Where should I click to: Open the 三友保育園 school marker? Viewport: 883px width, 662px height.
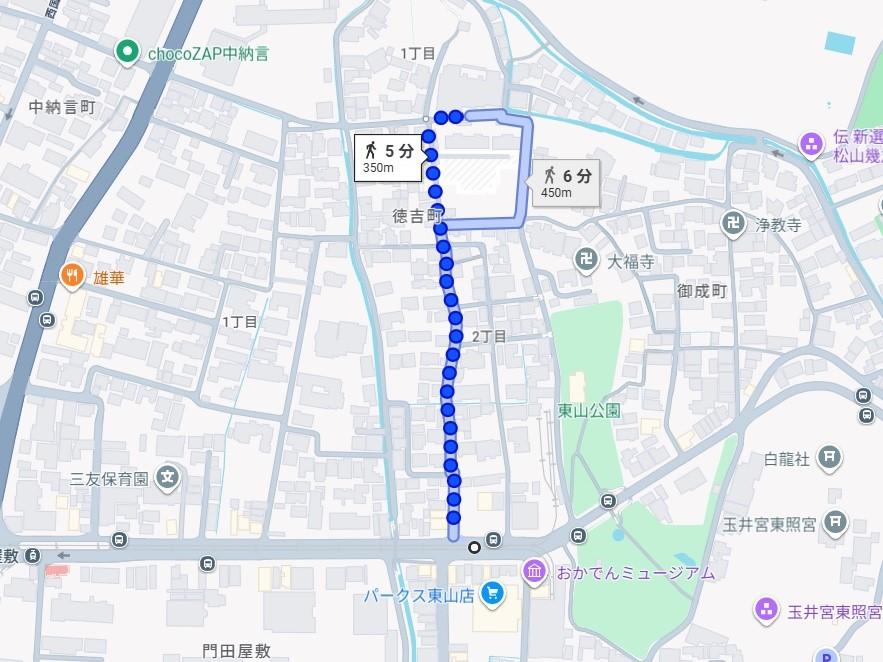pyautogui.click(x=168, y=477)
